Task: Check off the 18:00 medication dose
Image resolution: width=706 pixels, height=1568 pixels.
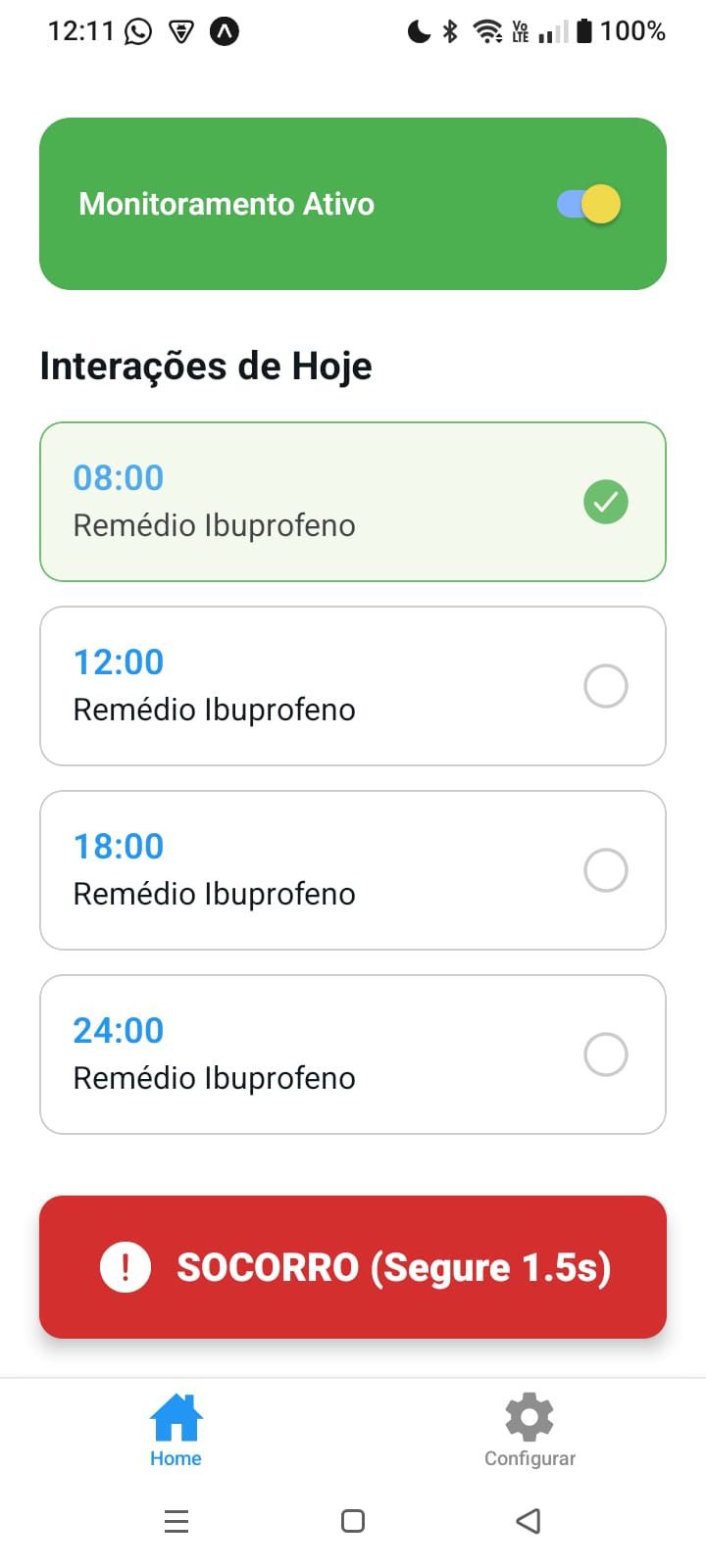Action: 605,870
